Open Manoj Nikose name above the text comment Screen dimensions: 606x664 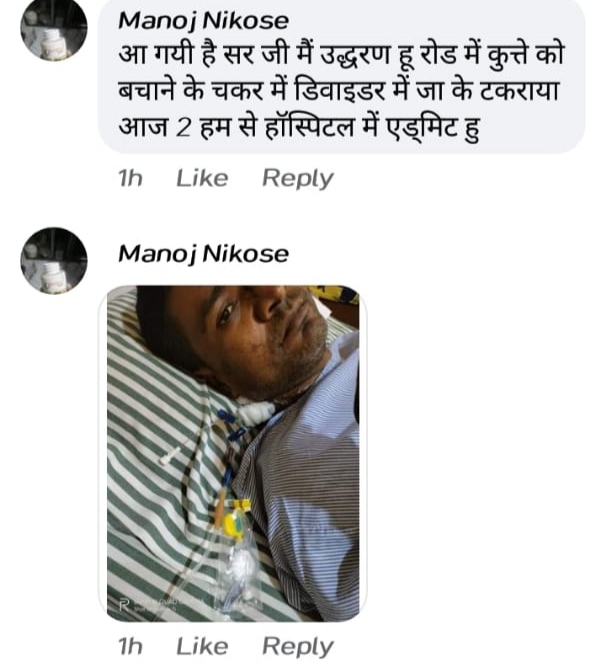(x=203, y=21)
